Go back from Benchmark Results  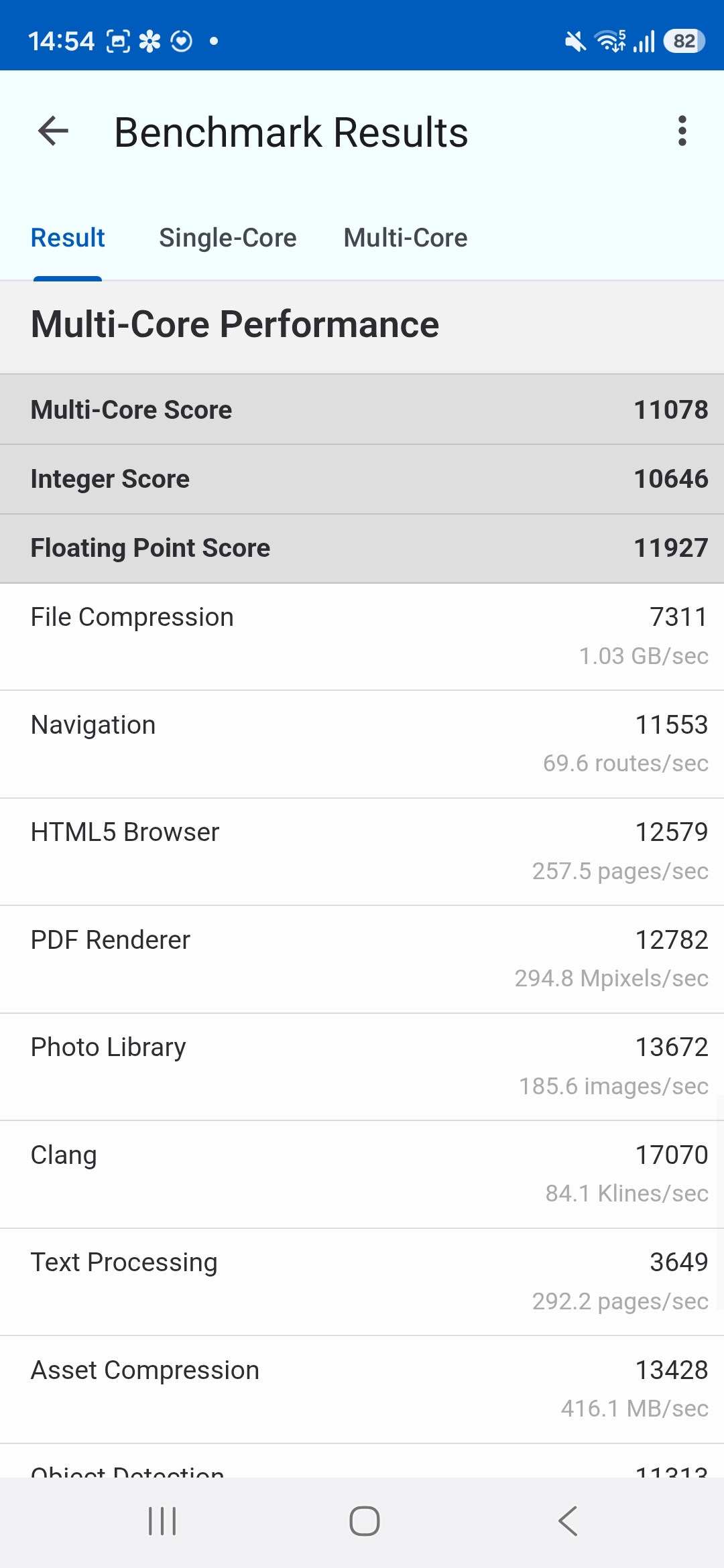point(54,131)
